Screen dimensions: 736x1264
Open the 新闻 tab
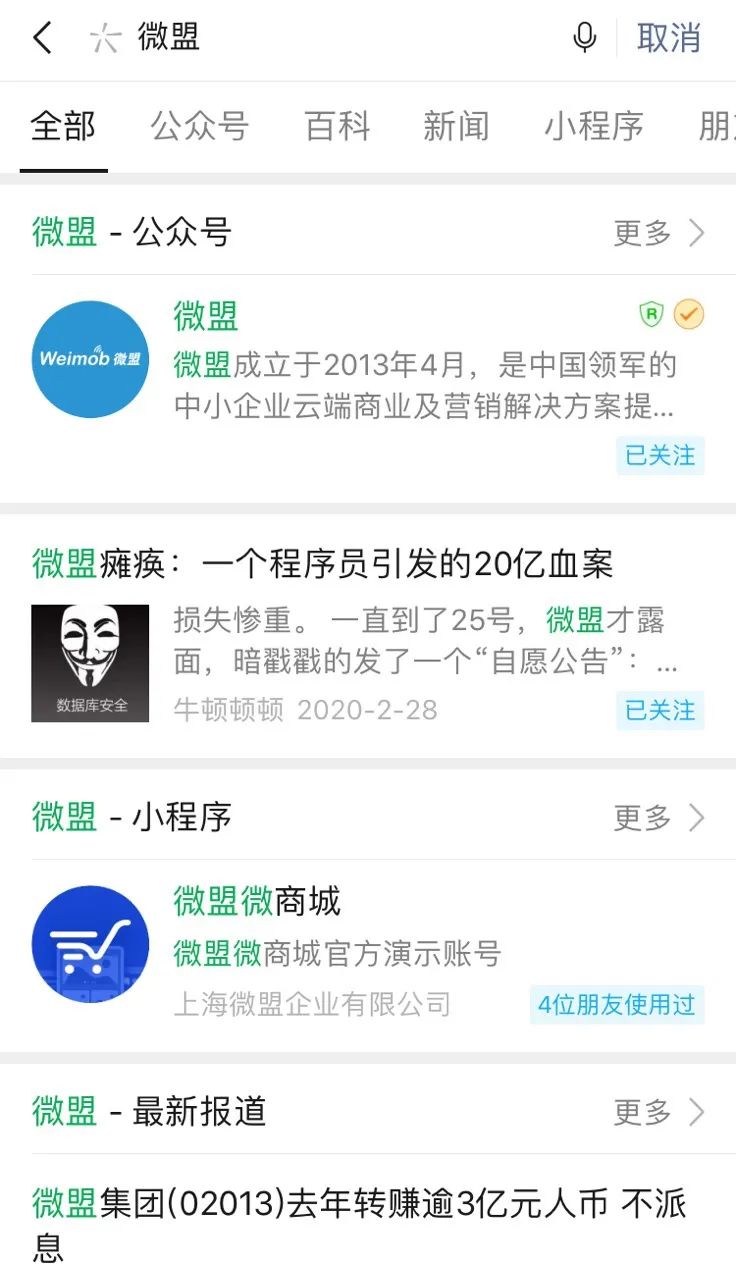[456, 127]
